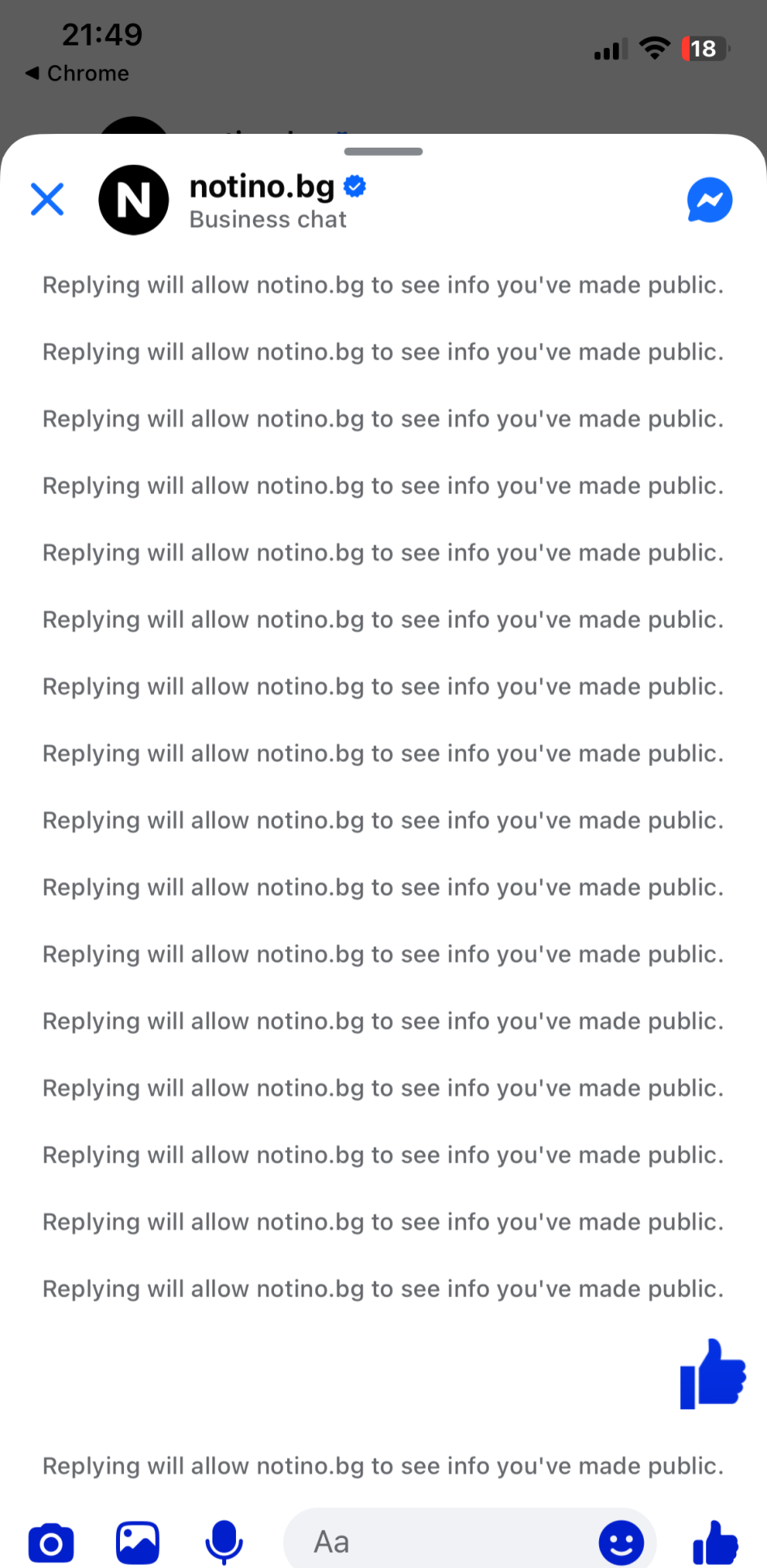Close the notino.bg business chat sheet

point(47,200)
